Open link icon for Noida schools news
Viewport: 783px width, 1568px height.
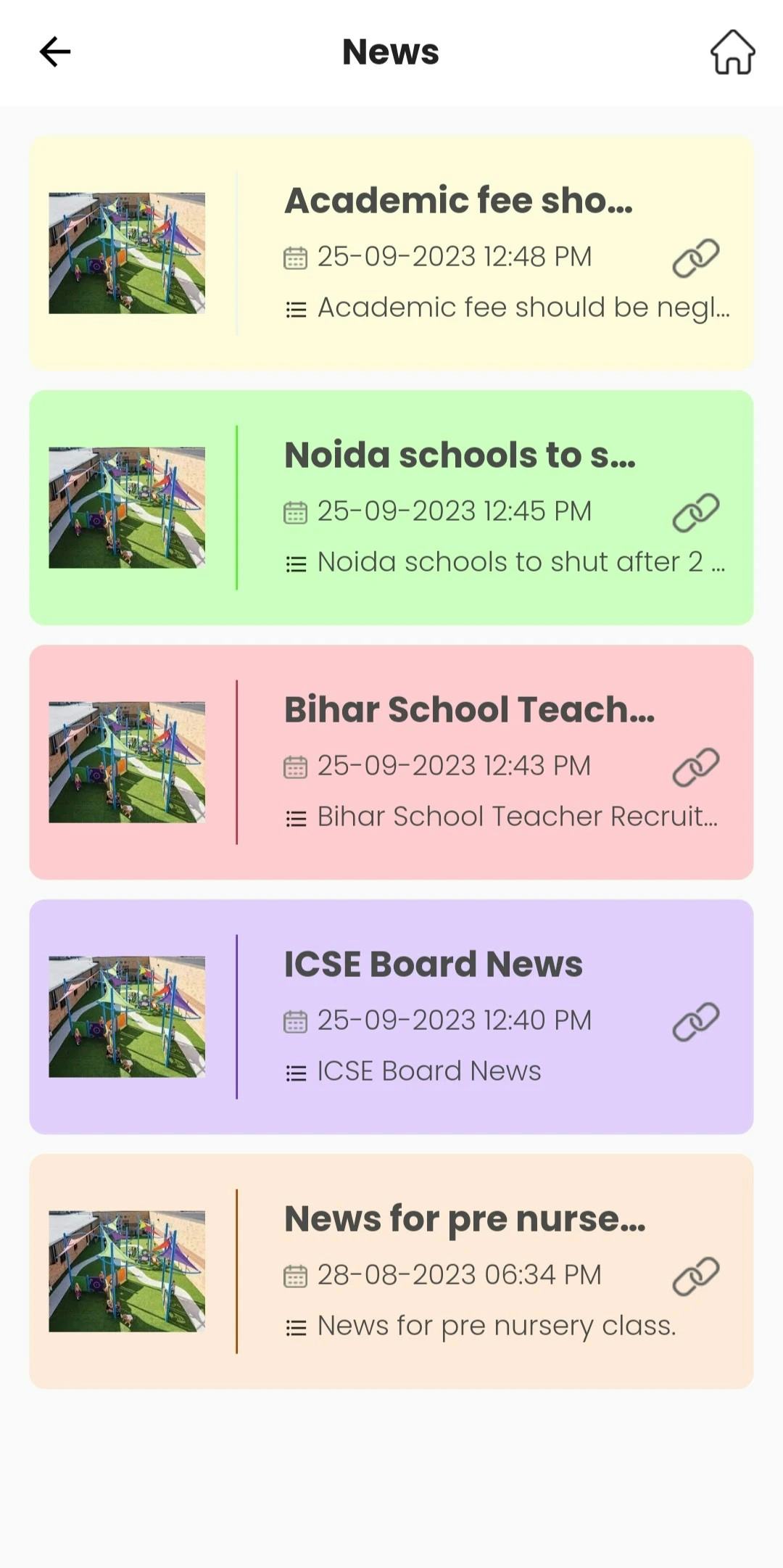(x=695, y=513)
